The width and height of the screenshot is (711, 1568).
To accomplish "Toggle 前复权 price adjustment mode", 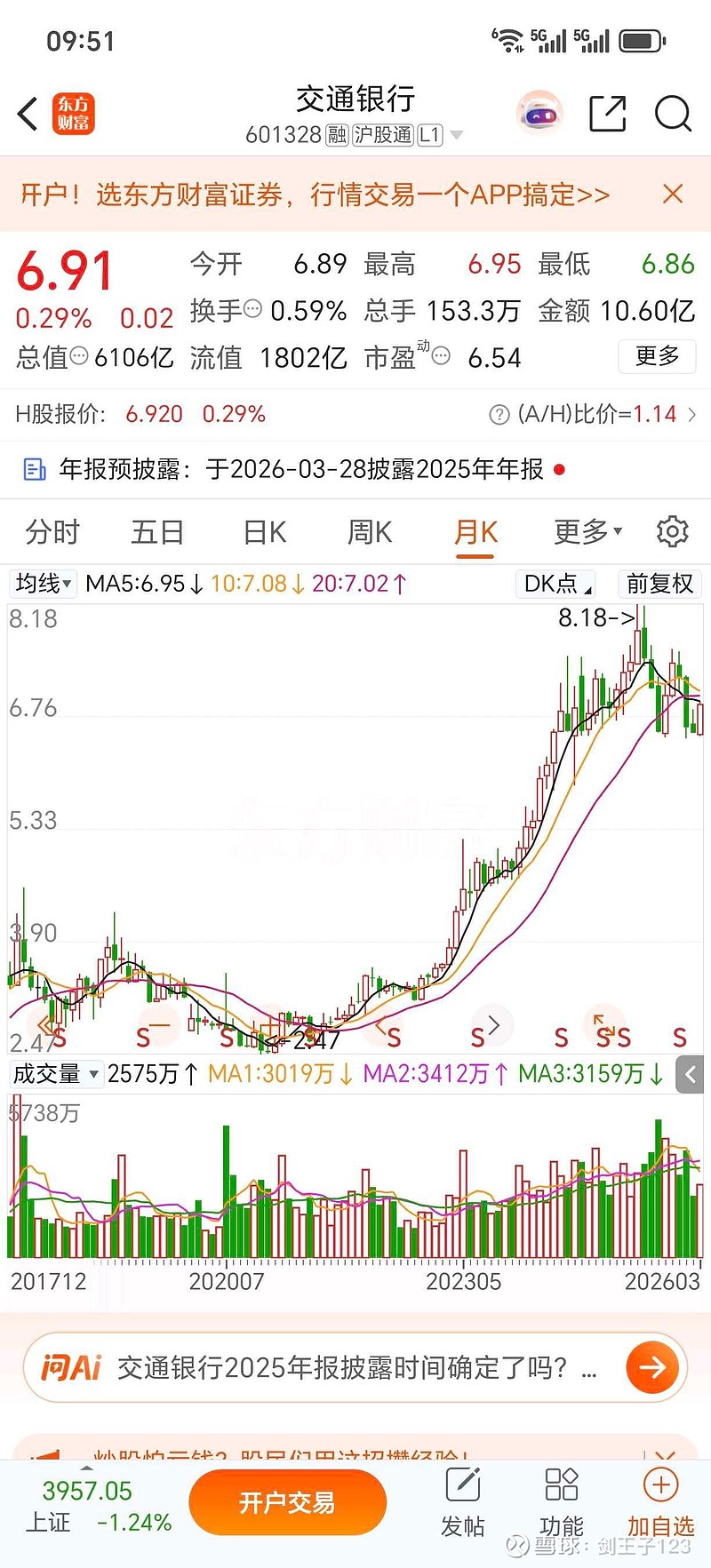I will pos(659,584).
